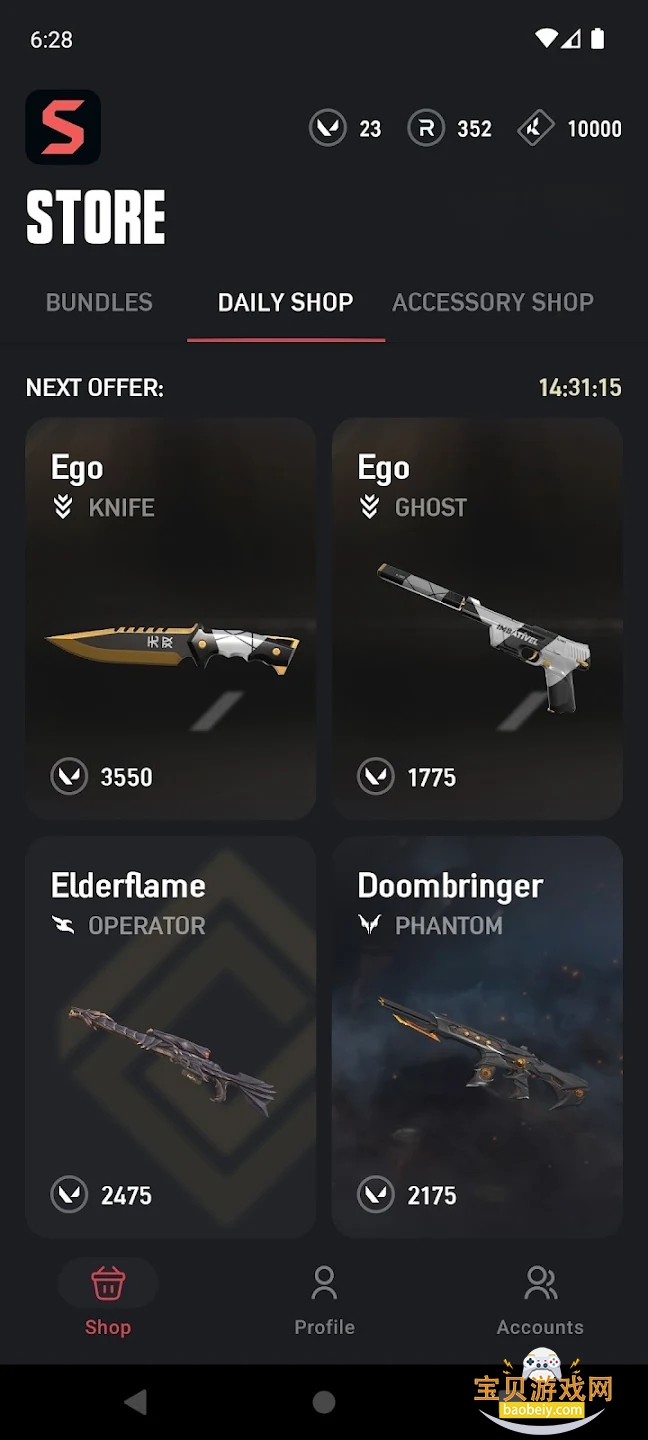Open the Elderflame Operator card
This screenshot has width=648, height=1440.
[x=170, y=1036]
